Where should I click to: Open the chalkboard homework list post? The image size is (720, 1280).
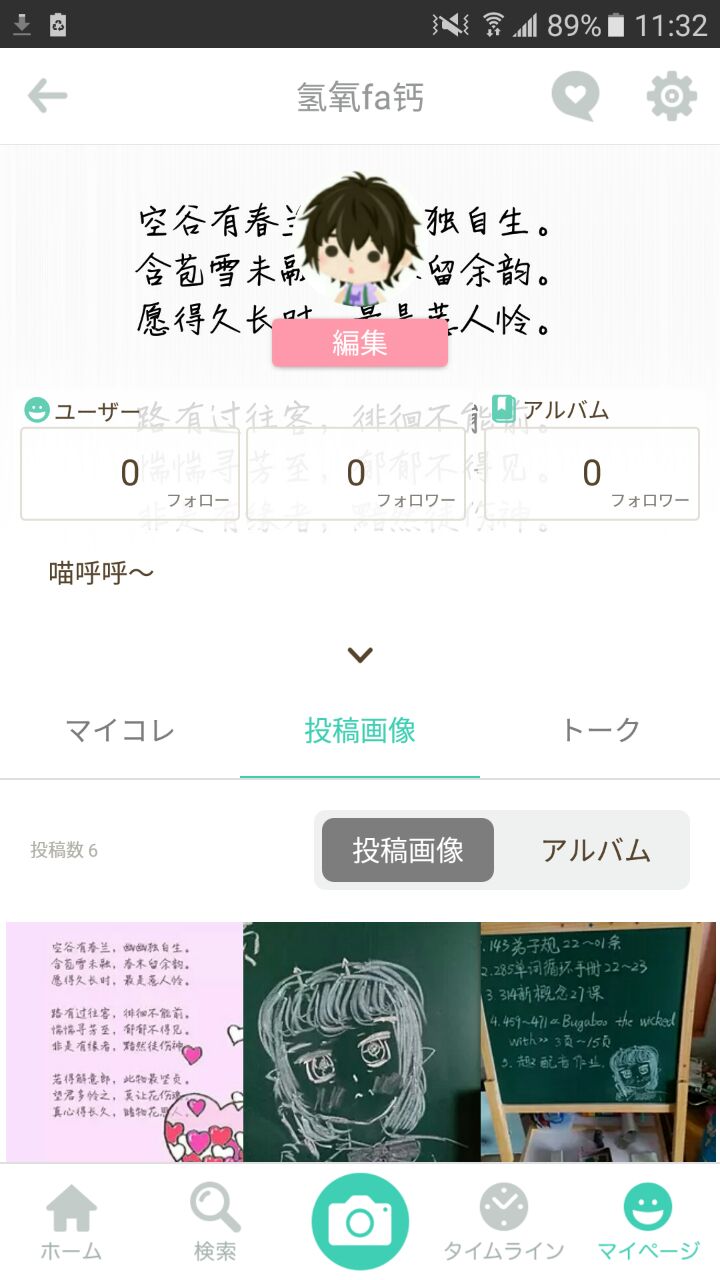click(x=598, y=1042)
